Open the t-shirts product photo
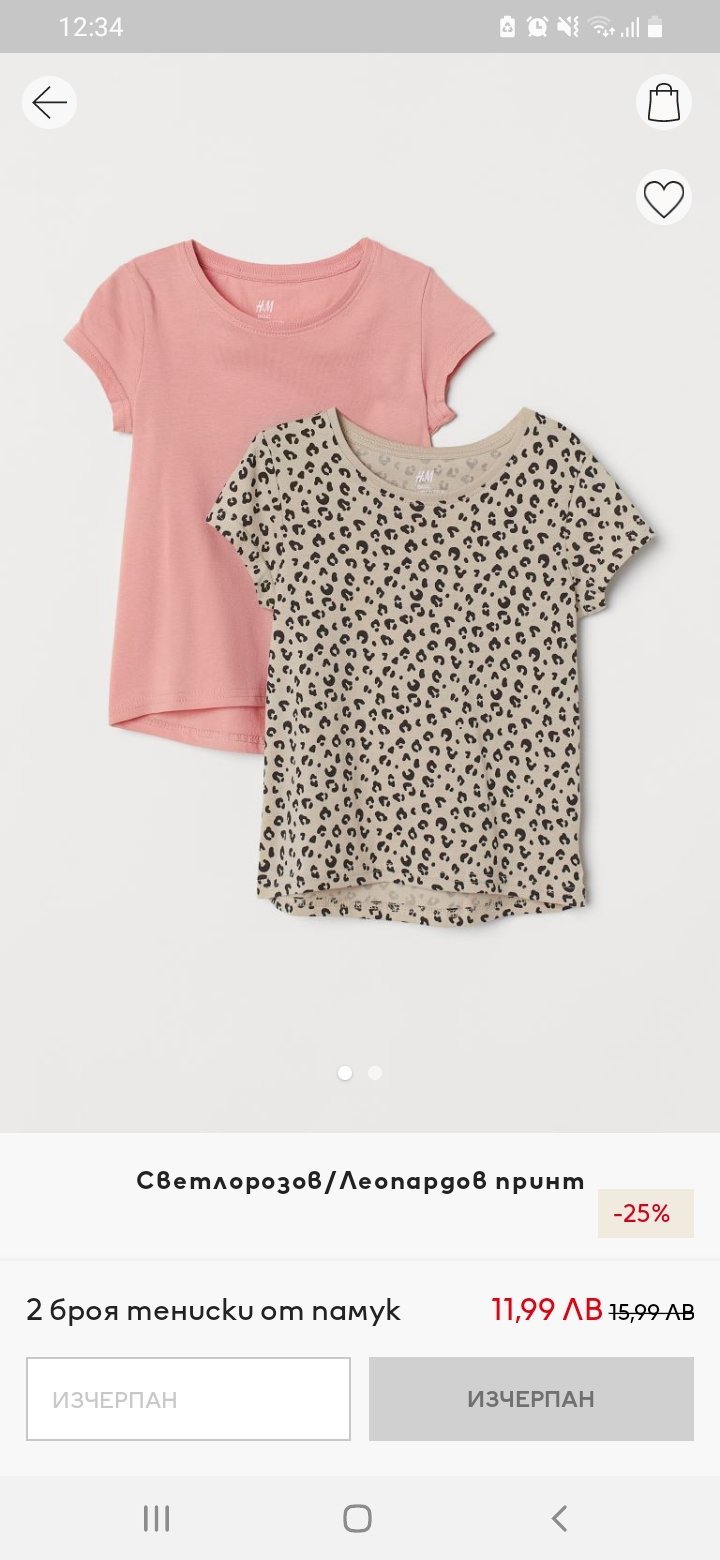 360,580
